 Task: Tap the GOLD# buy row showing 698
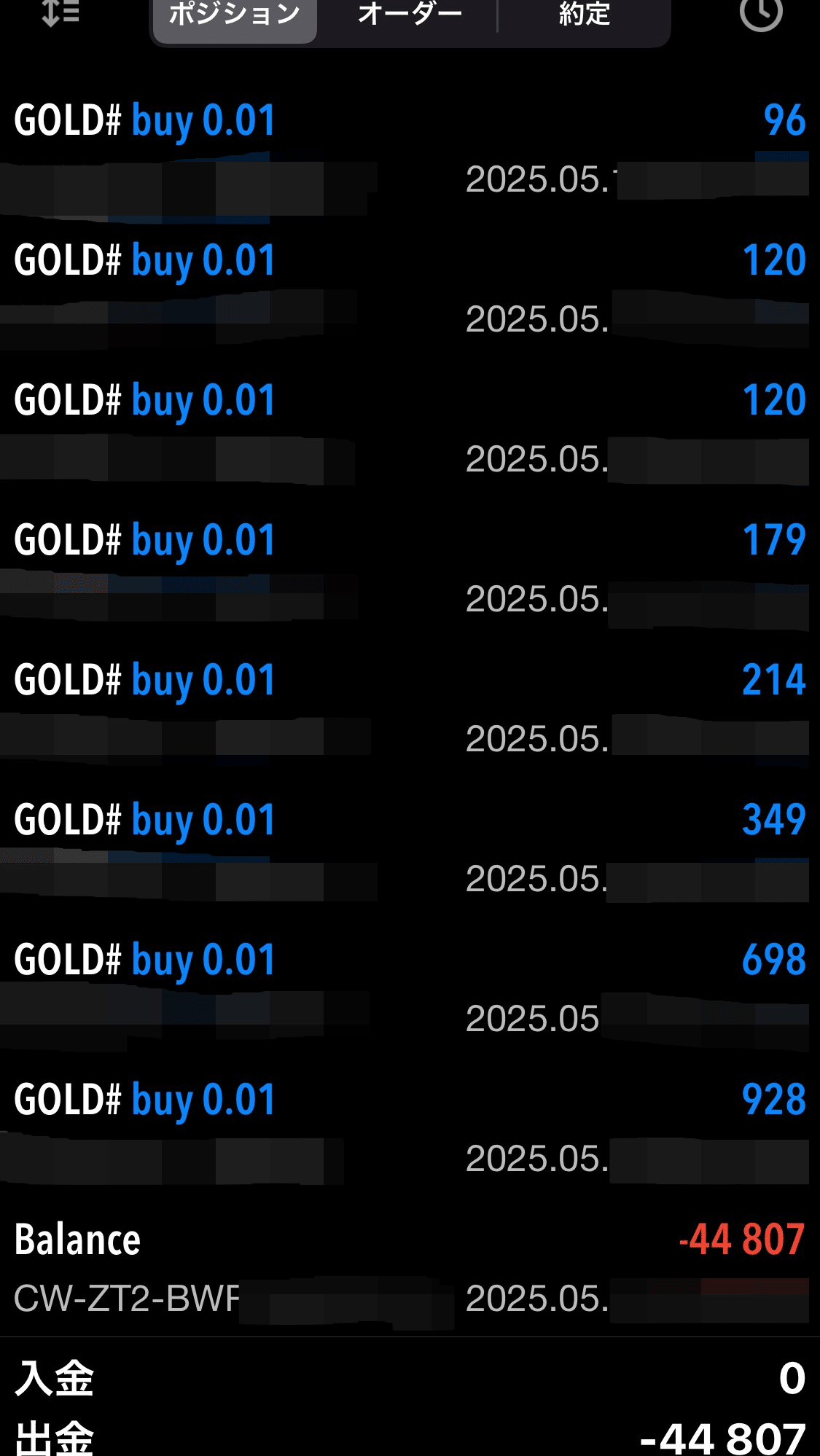click(x=410, y=988)
